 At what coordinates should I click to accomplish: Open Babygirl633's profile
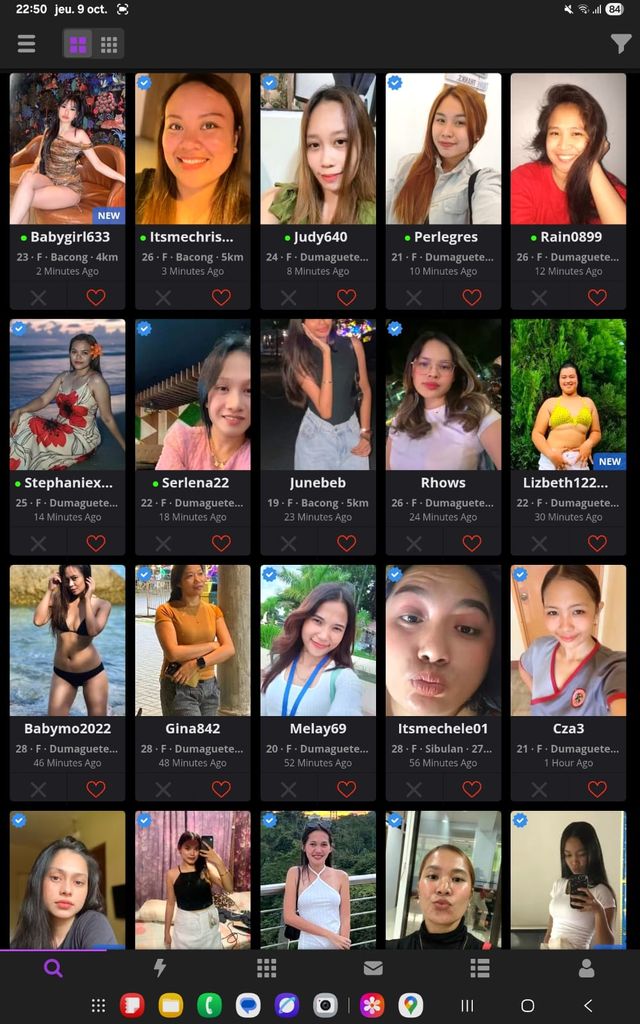pos(68,148)
